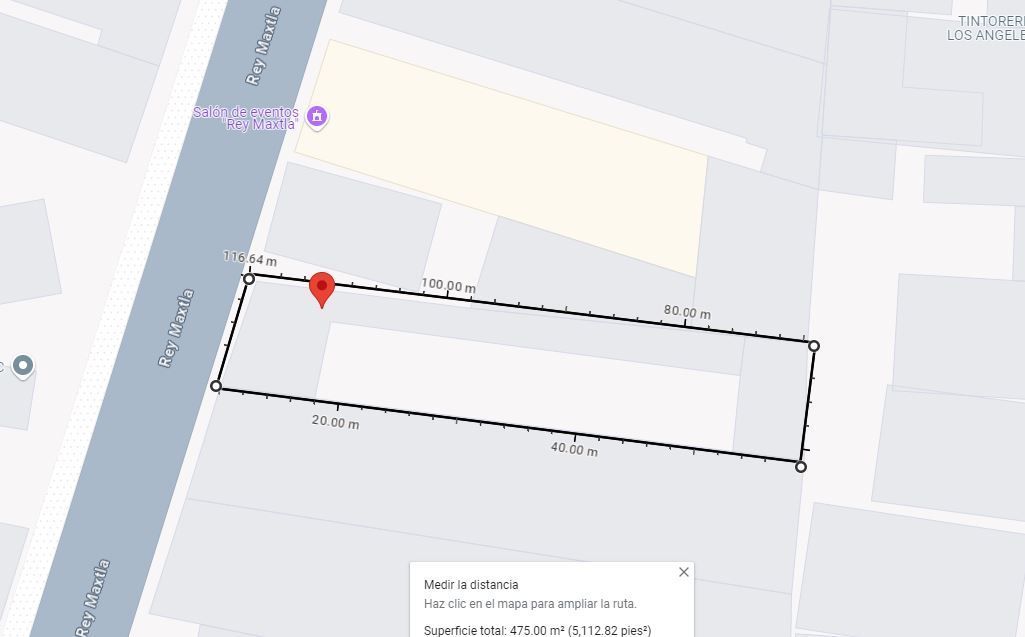Open Salón de eventos Rey Maxtla marker
The height and width of the screenshot is (637, 1025).
tap(317, 117)
